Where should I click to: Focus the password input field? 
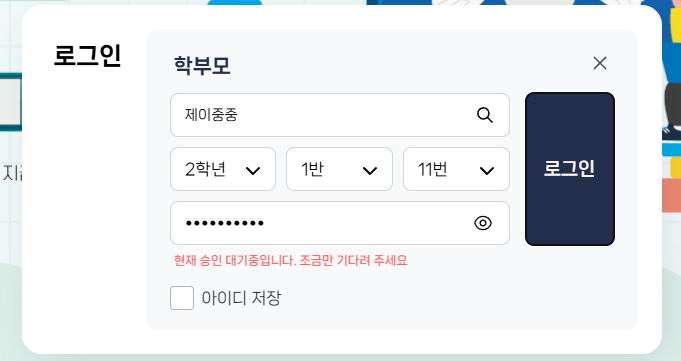tap(340, 223)
